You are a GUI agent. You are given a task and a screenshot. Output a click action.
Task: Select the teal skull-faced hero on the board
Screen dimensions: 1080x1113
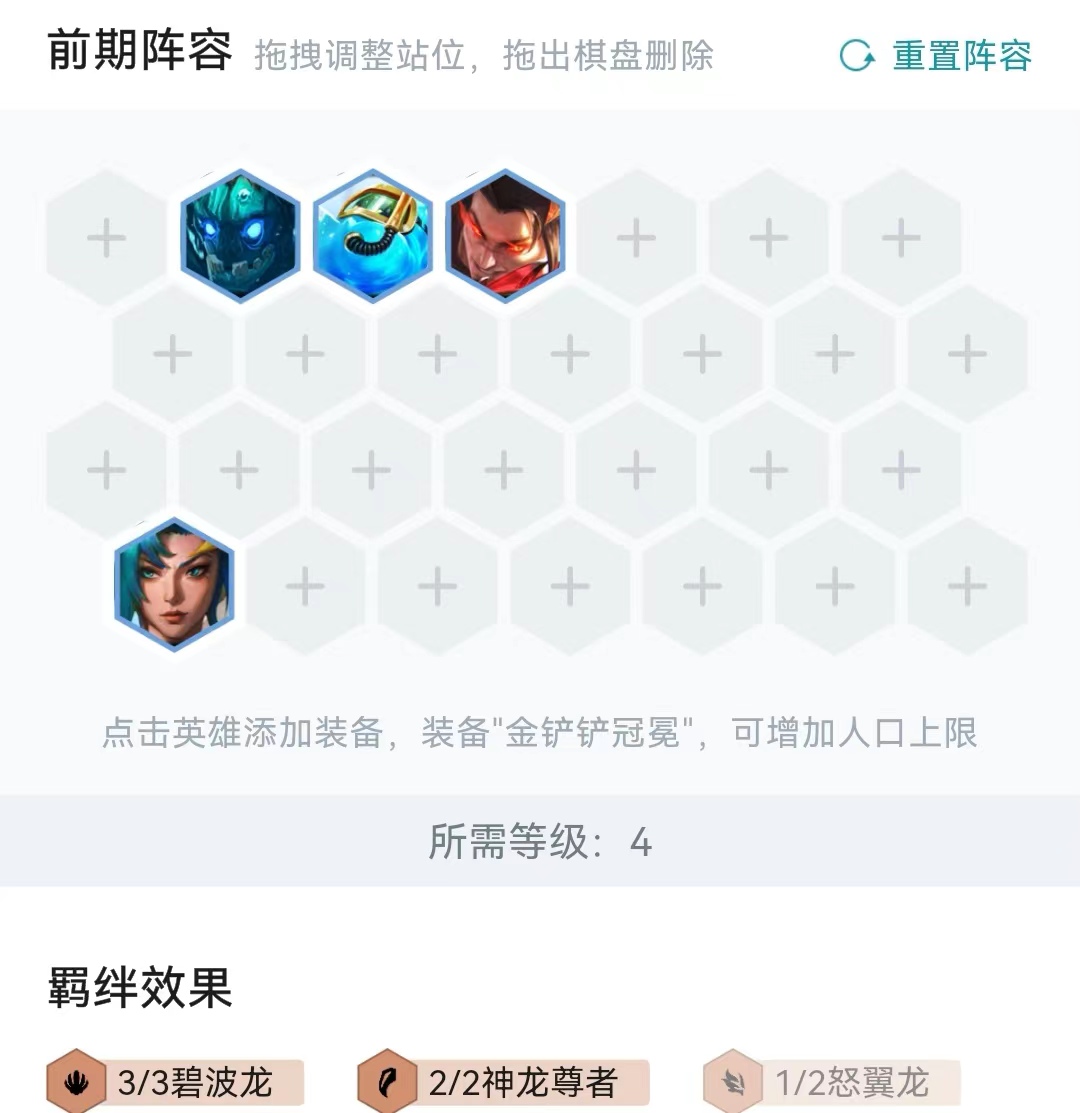click(x=240, y=237)
